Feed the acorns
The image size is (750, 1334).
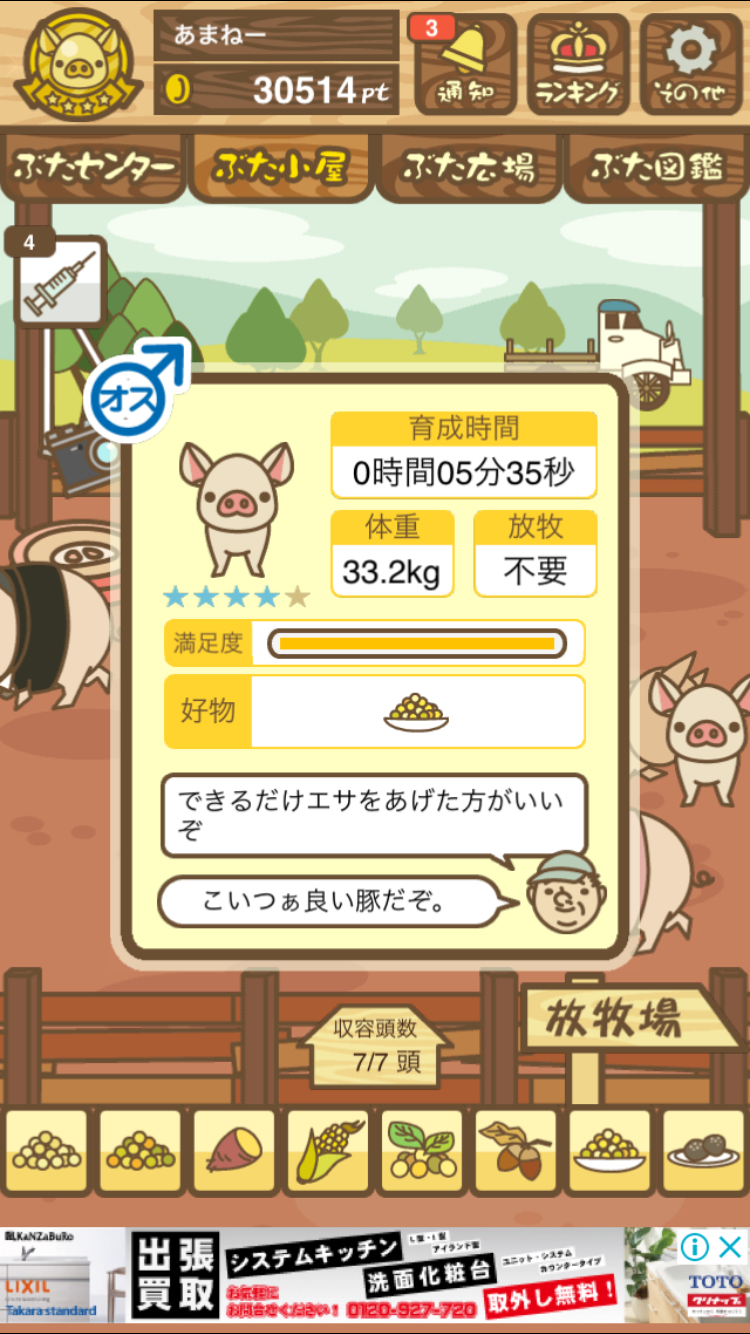pyautogui.click(x=515, y=1152)
